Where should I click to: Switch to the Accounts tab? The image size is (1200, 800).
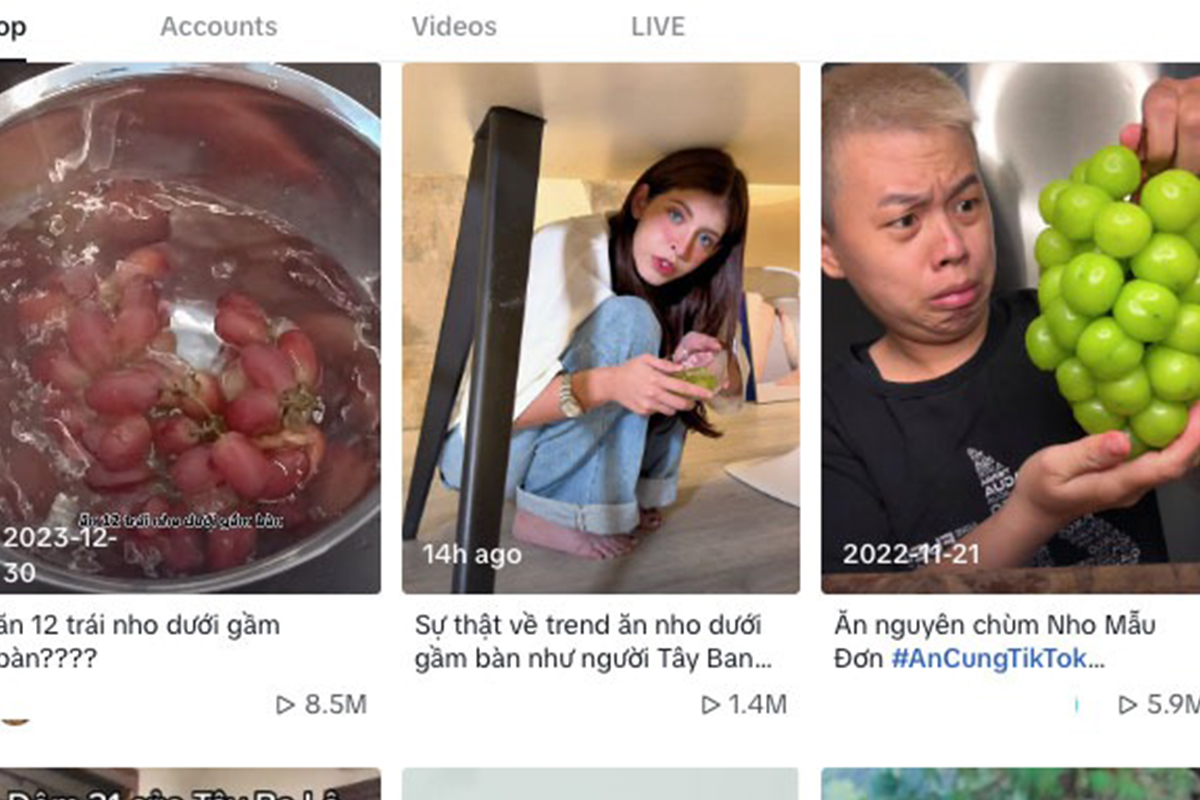coord(218,27)
